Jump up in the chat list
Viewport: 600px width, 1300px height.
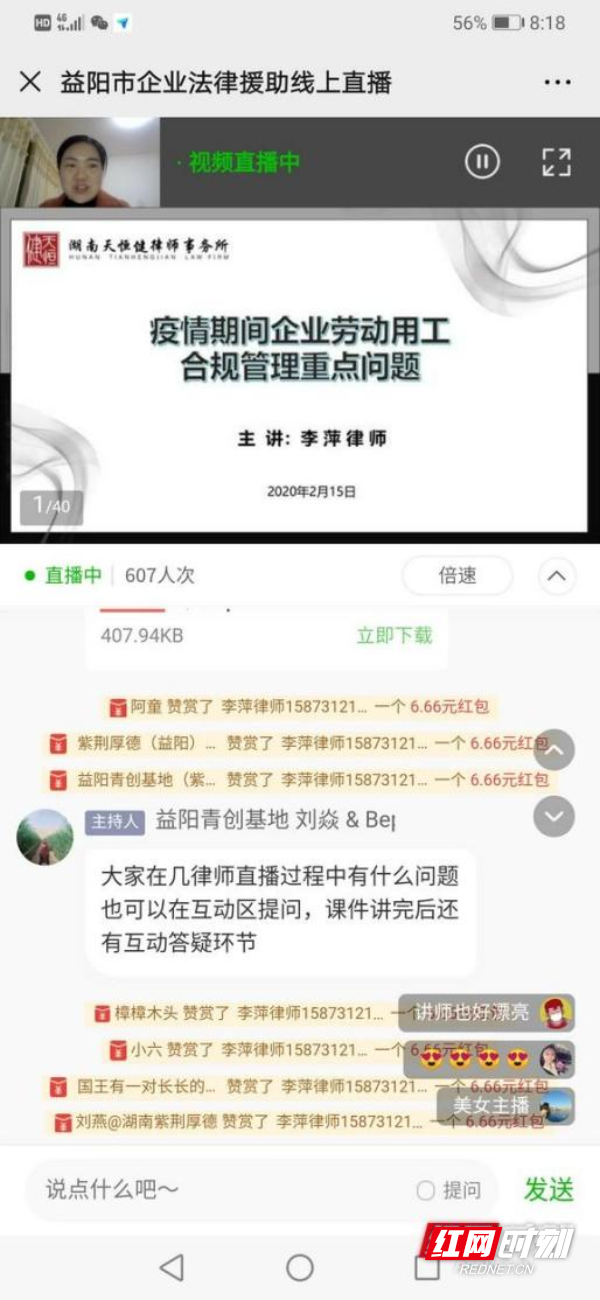tap(554, 749)
